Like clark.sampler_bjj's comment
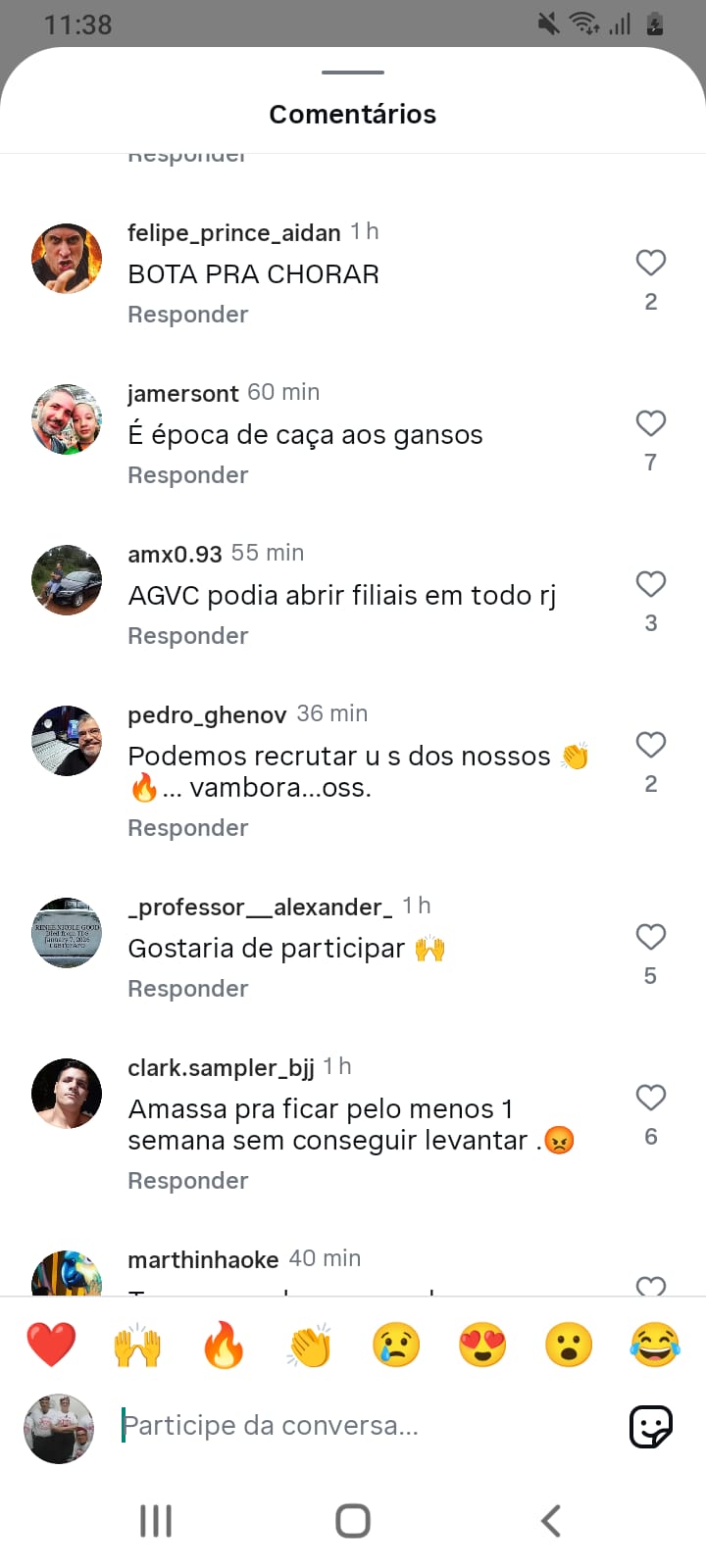The image size is (706, 1568). click(651, 1098)
